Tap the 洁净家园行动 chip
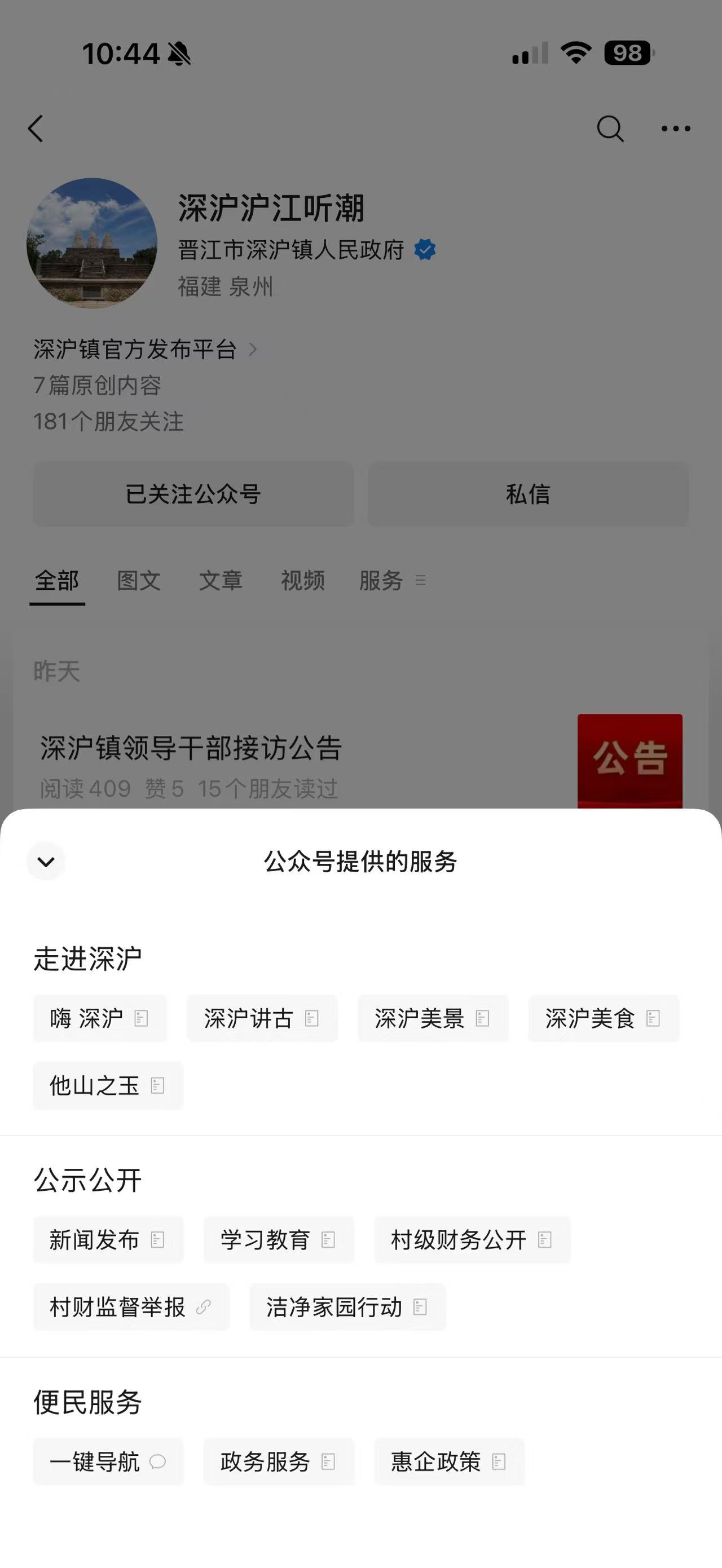Screen dimensions: 722x1568 tap(347, 1307)
